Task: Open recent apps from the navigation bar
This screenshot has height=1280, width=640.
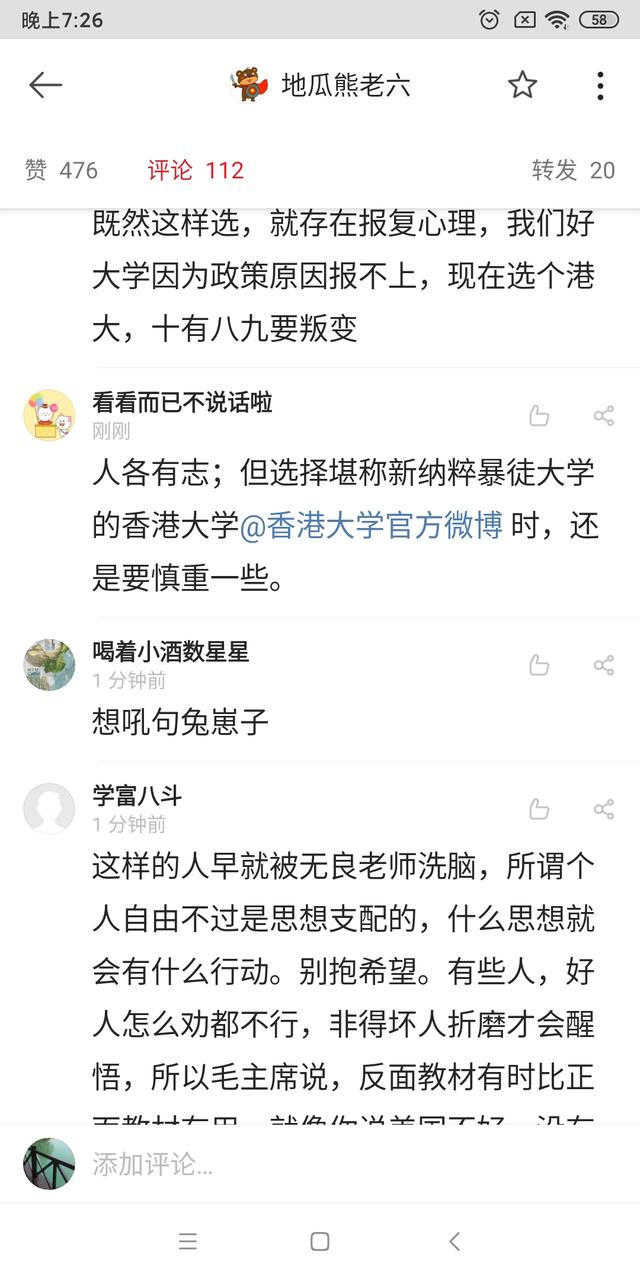Action: click(x=188, y=1242)
